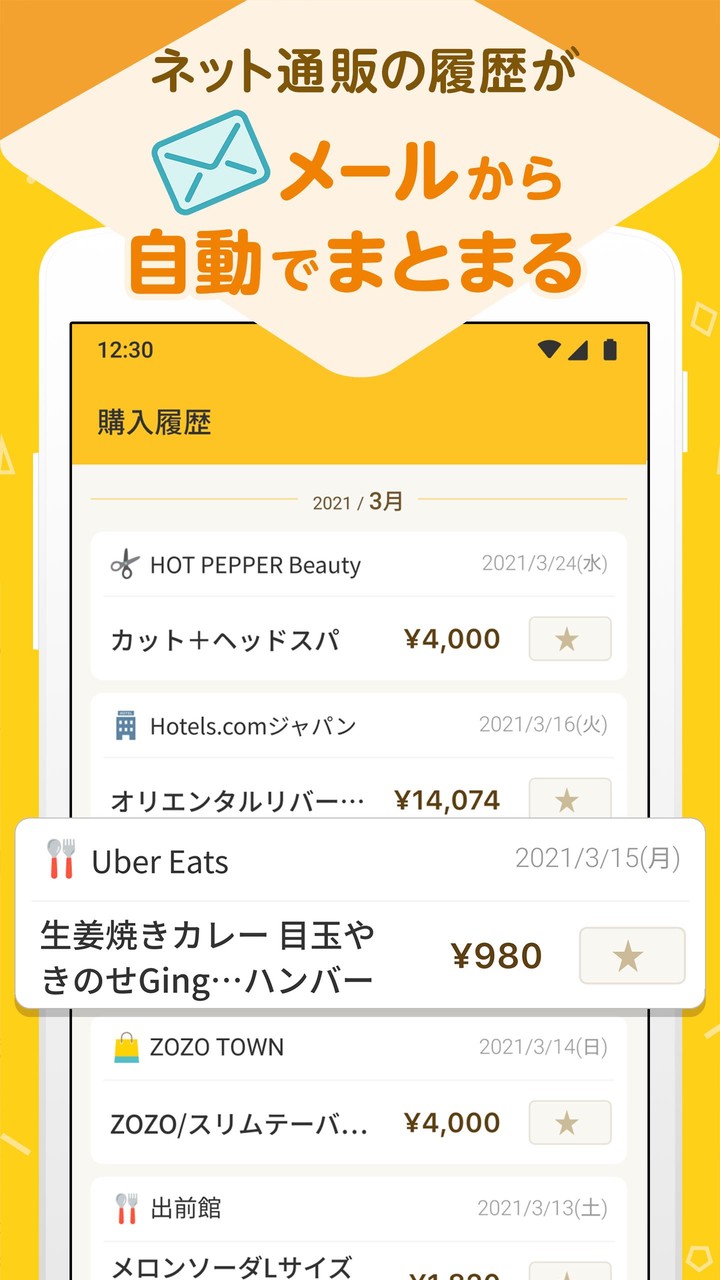Screen dimensions: 720x1280
Task: Tap the building icon next to Hotels.comジャパン
Action: point(124,726)
